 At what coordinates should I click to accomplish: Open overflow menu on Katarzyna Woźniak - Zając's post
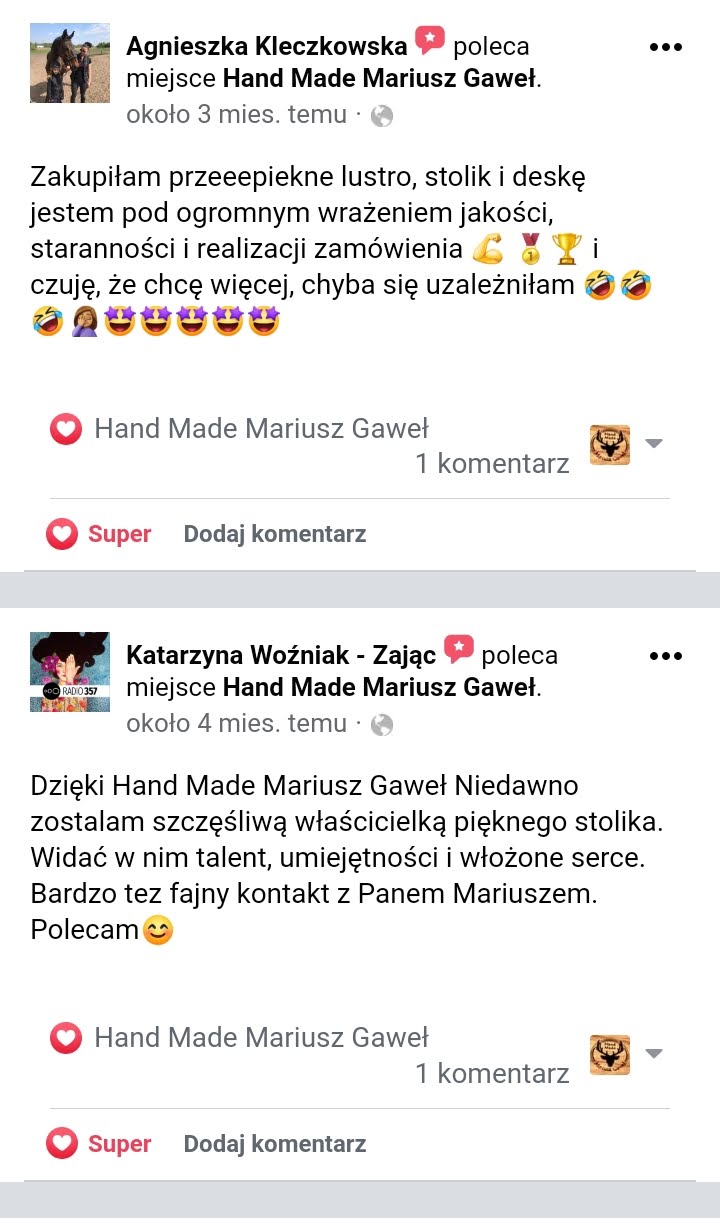pyautogui.click(x=665, y=657)
